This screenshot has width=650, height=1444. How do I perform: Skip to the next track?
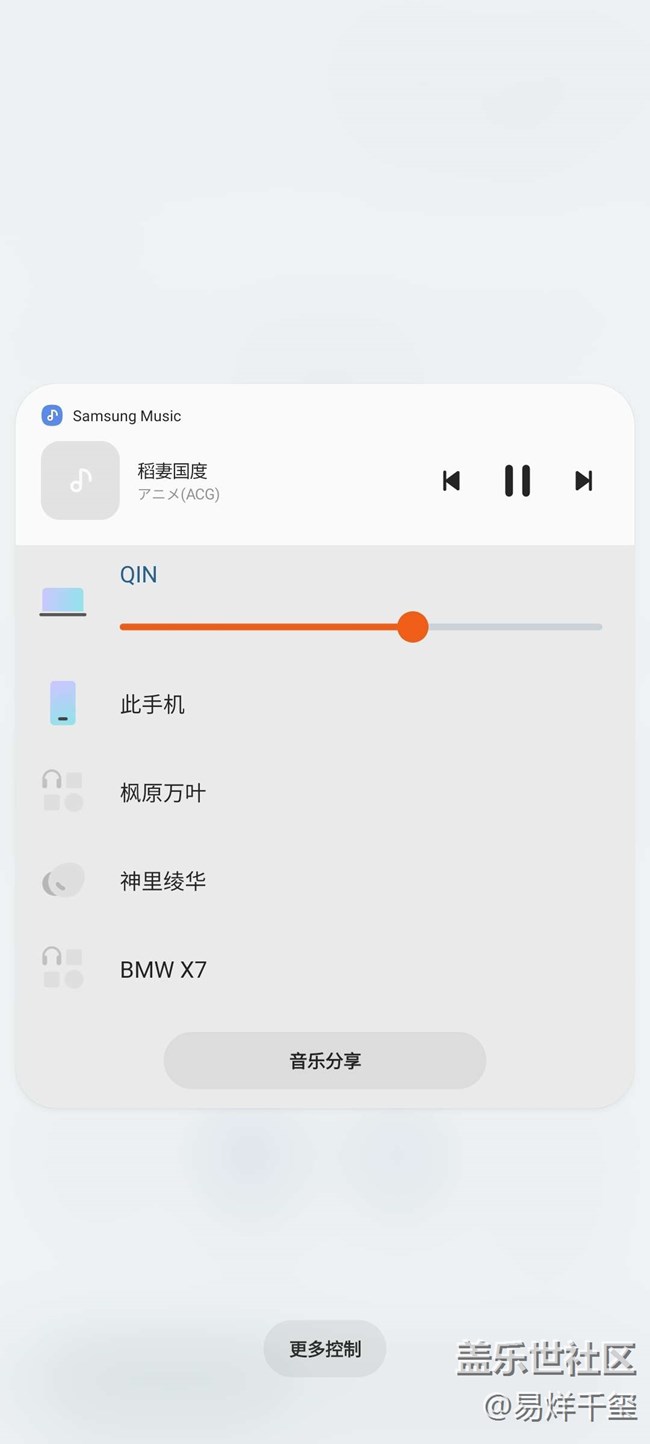(584, 481)
